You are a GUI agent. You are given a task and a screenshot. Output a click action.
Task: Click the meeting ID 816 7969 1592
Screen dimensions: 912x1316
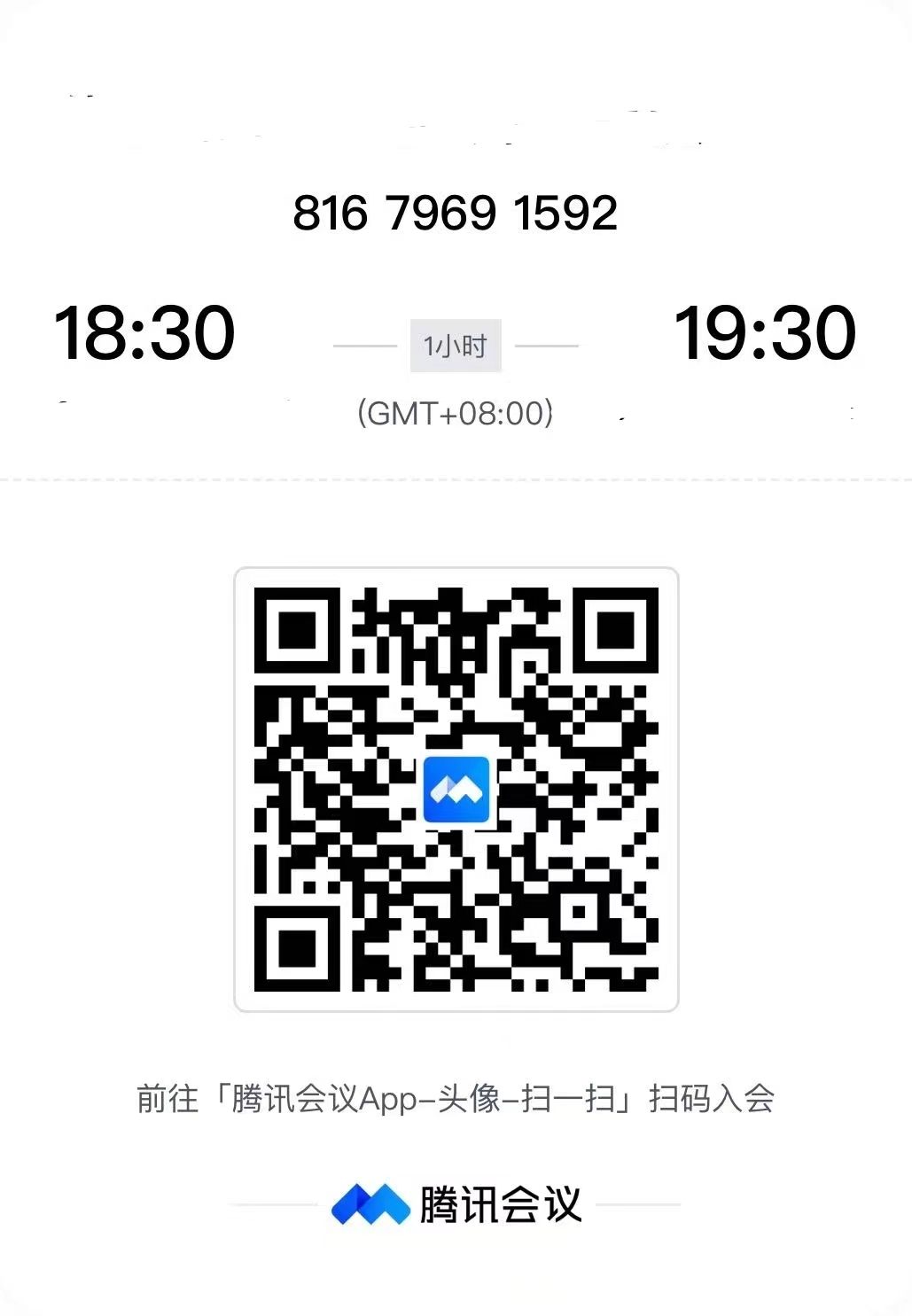pos(456,211)
